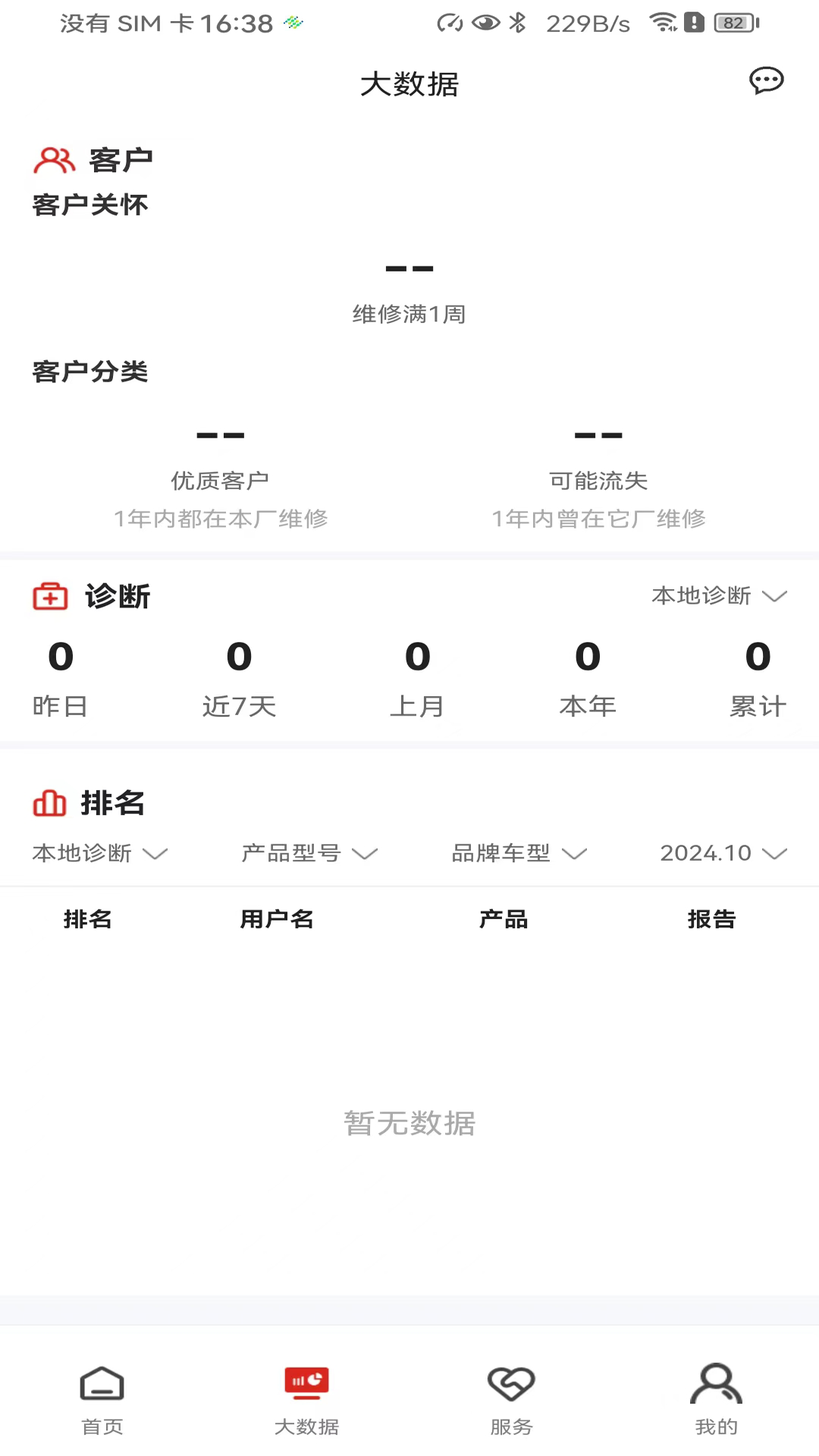Click the 报告 column header
Screen dimensions: 819x1456
coord(711,919)
